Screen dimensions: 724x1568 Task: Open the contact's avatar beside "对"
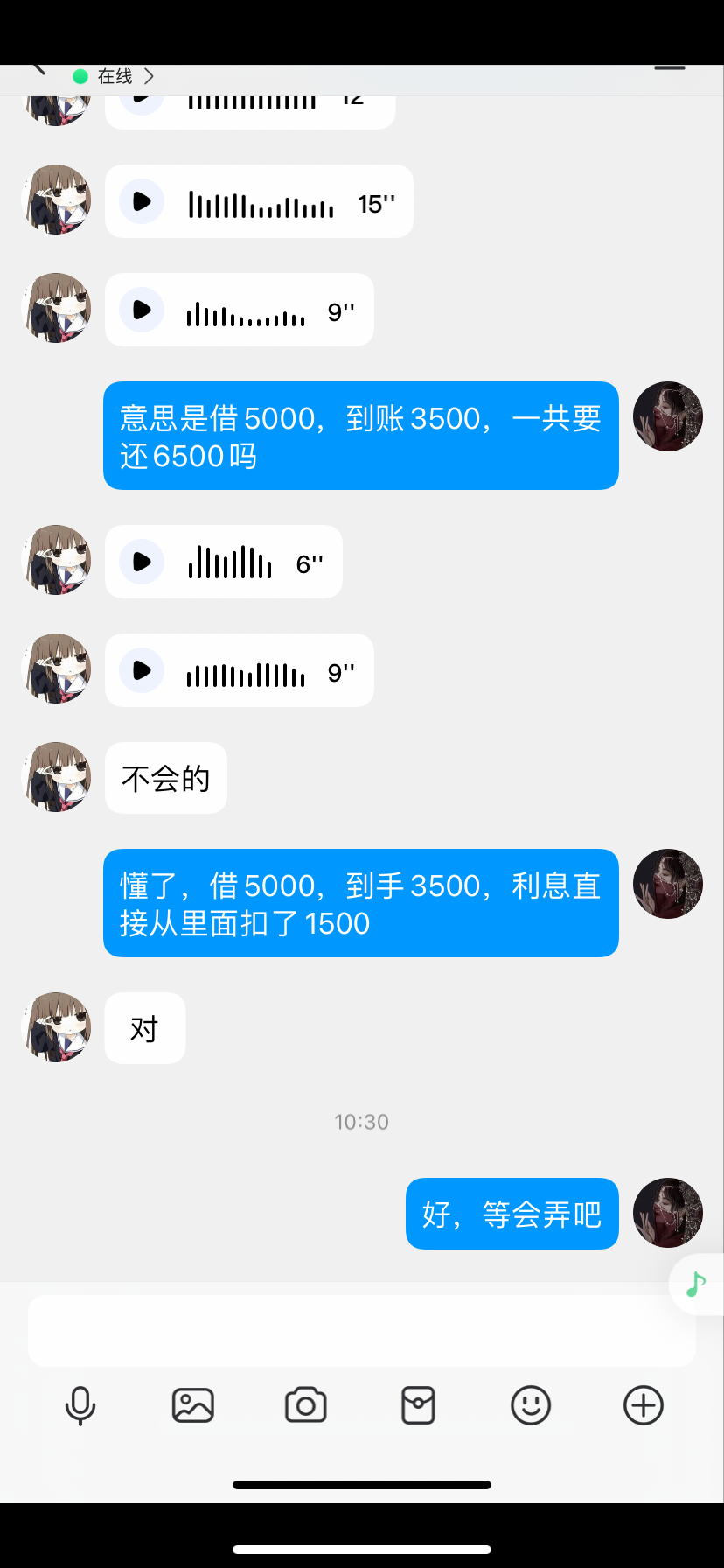(57, 1027)
